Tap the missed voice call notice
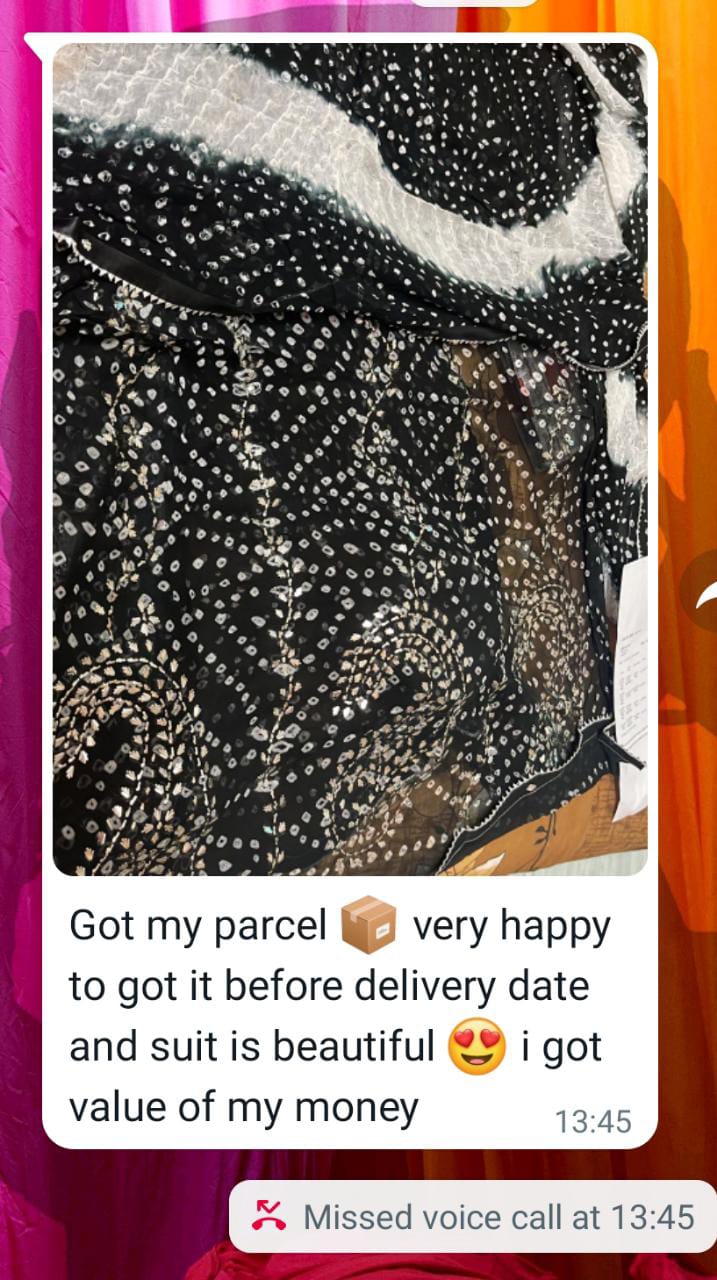This screenshot has height=1280, width=717. tap(475, 1217)
